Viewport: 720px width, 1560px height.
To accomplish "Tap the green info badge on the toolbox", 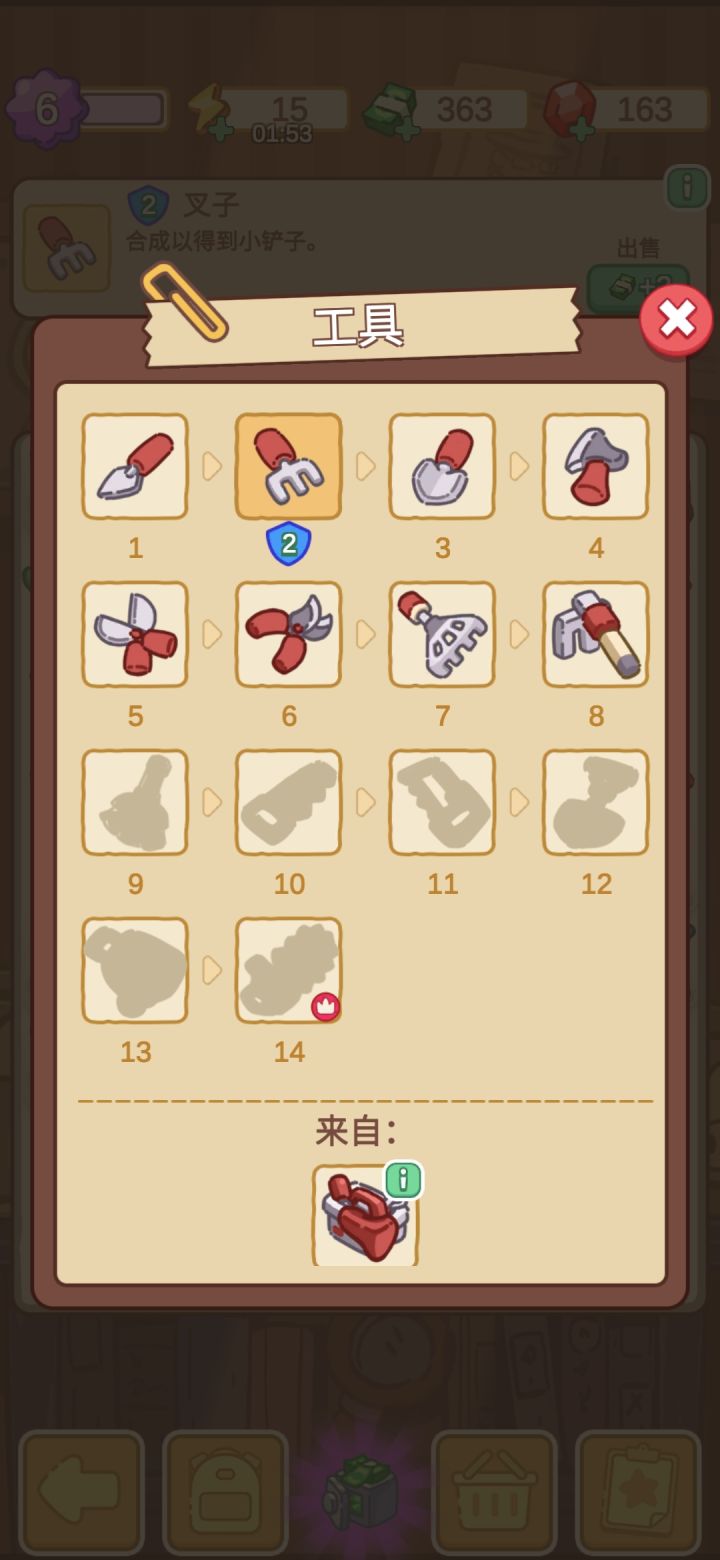I will 403,1181.
